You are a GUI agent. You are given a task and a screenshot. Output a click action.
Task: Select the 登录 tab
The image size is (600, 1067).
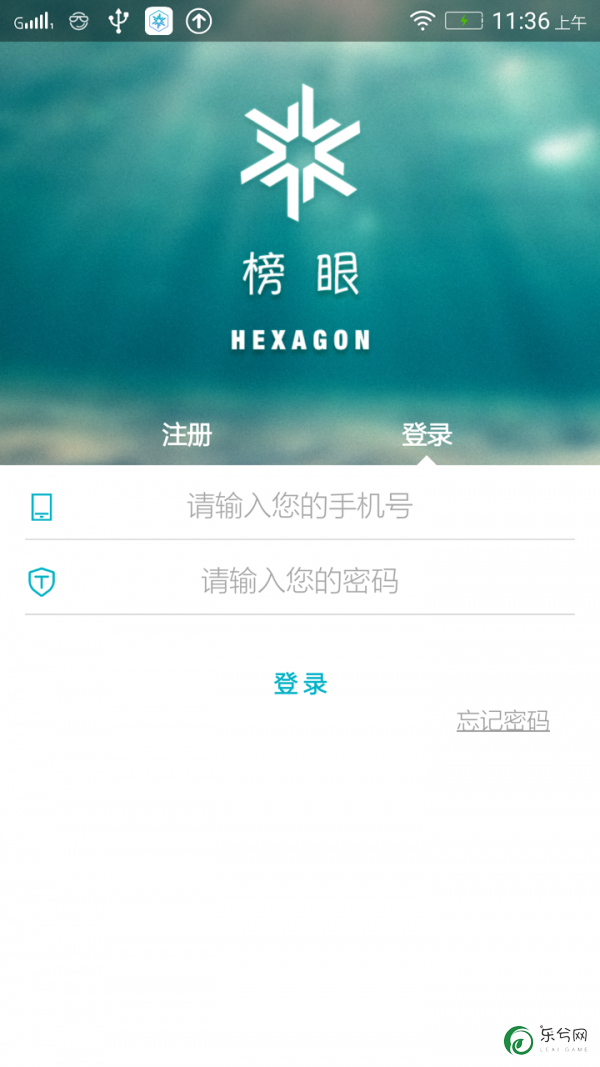point(427,435)
